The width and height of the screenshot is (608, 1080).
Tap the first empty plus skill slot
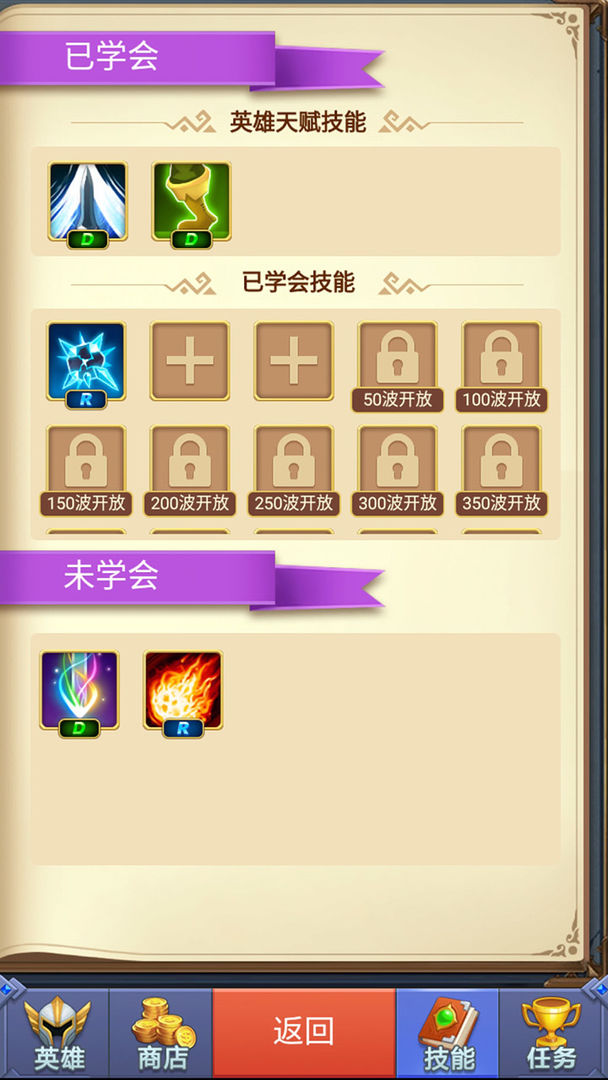[x=190, y=361]
